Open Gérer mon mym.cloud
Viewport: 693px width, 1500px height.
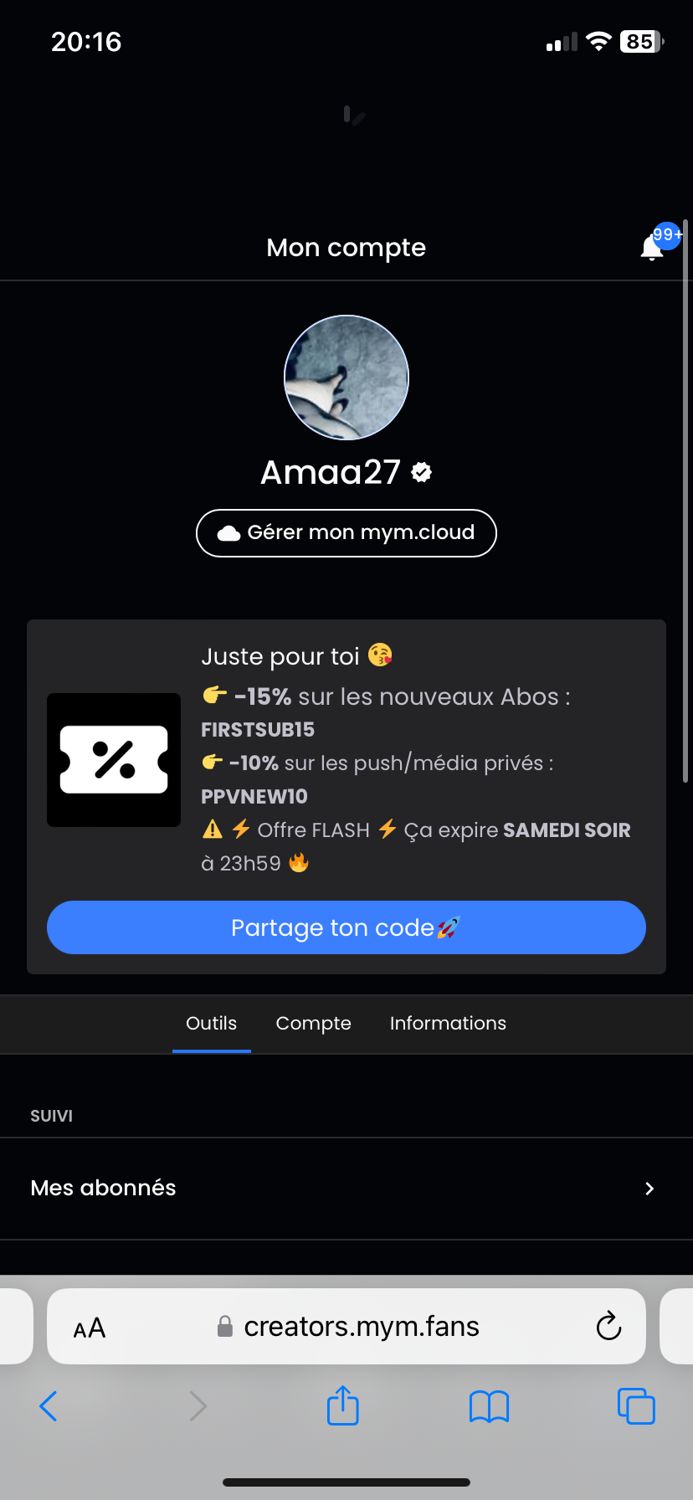click(346, 533)
